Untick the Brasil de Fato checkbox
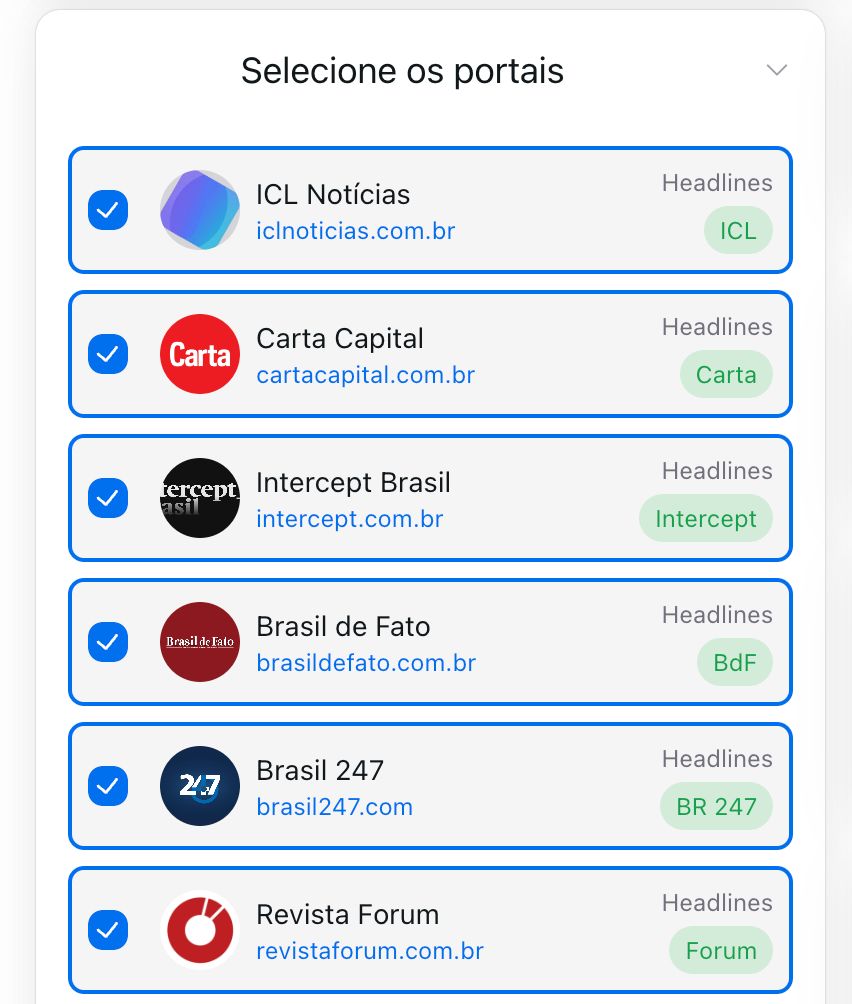Screen dimensions: 852x1004 click(x=108, y=642)
